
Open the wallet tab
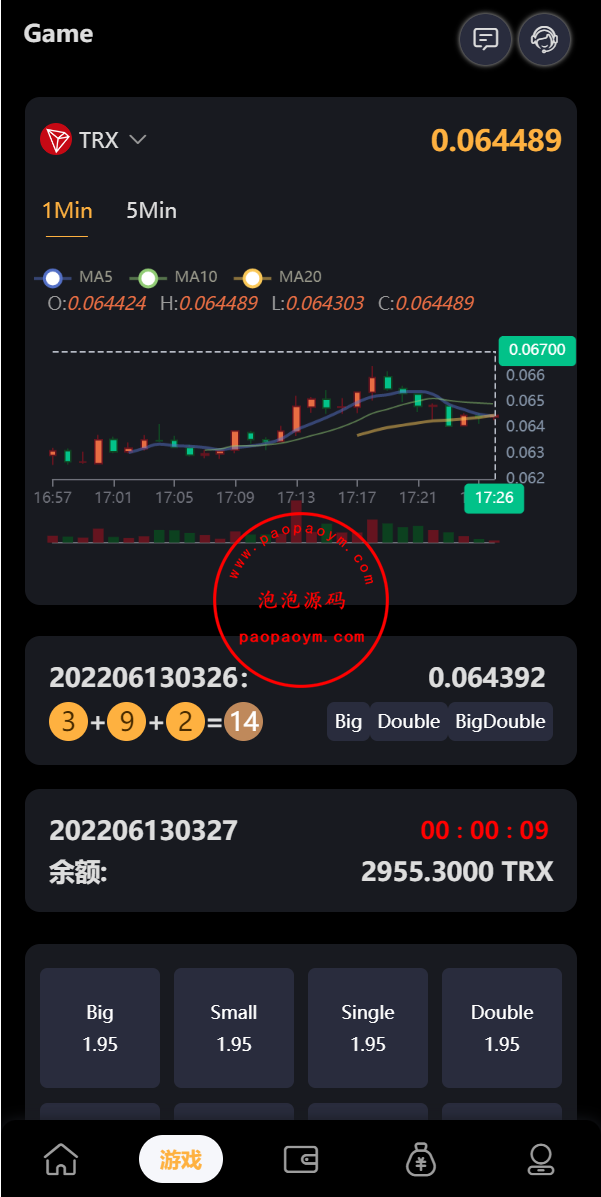(x=301, y=1159)
